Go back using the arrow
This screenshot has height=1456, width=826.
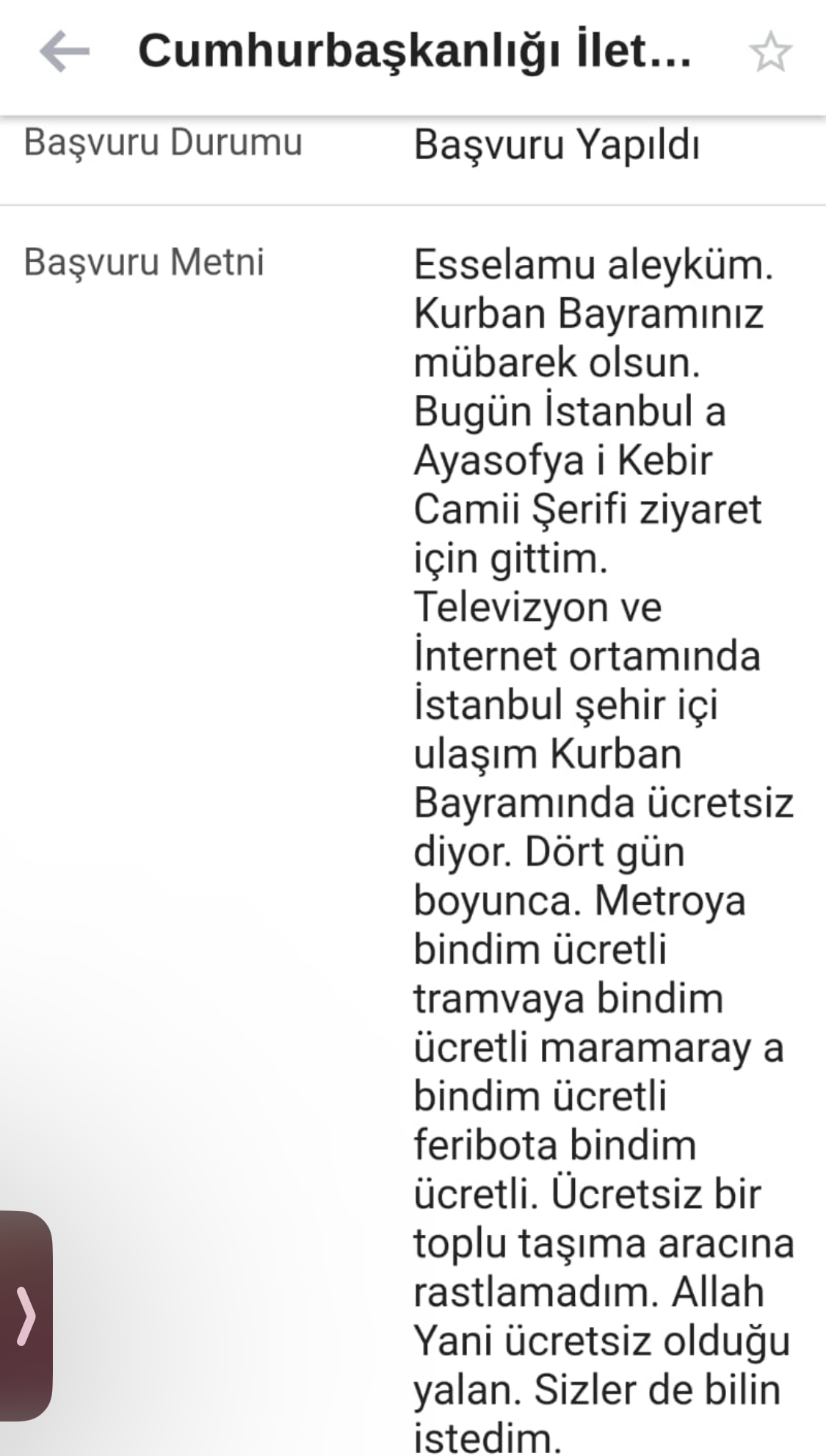pos(65,52)
